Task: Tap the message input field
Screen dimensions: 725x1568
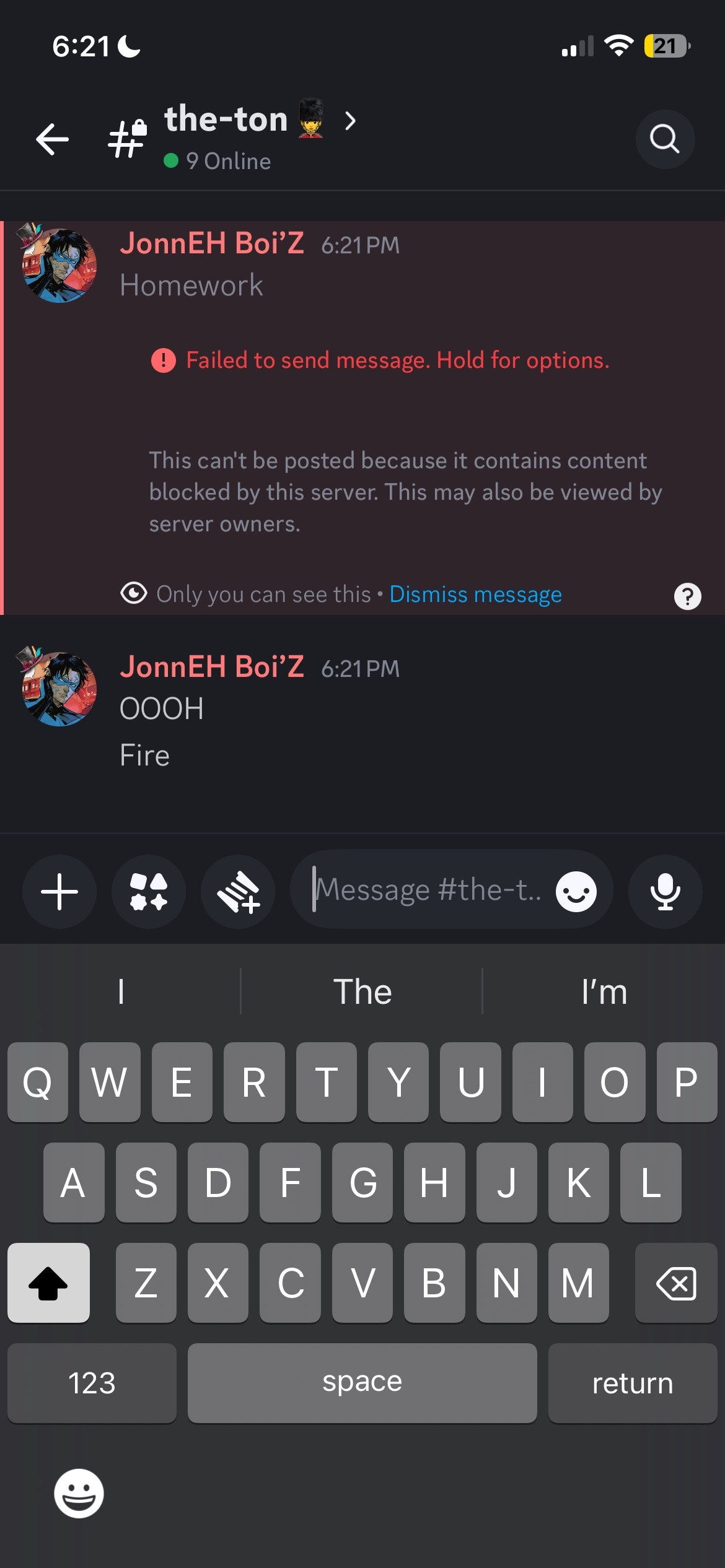Action: point(428,890)
